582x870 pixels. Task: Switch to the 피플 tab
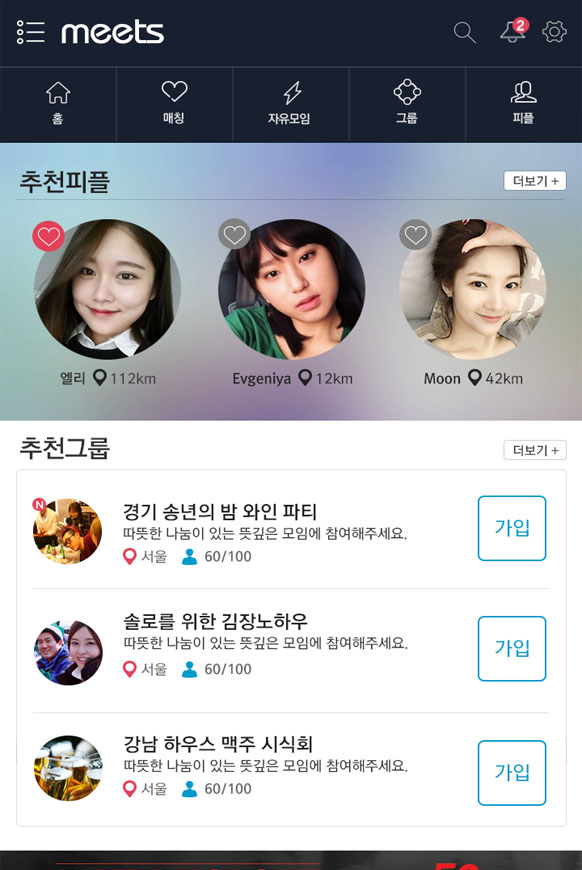coord(524,104)
